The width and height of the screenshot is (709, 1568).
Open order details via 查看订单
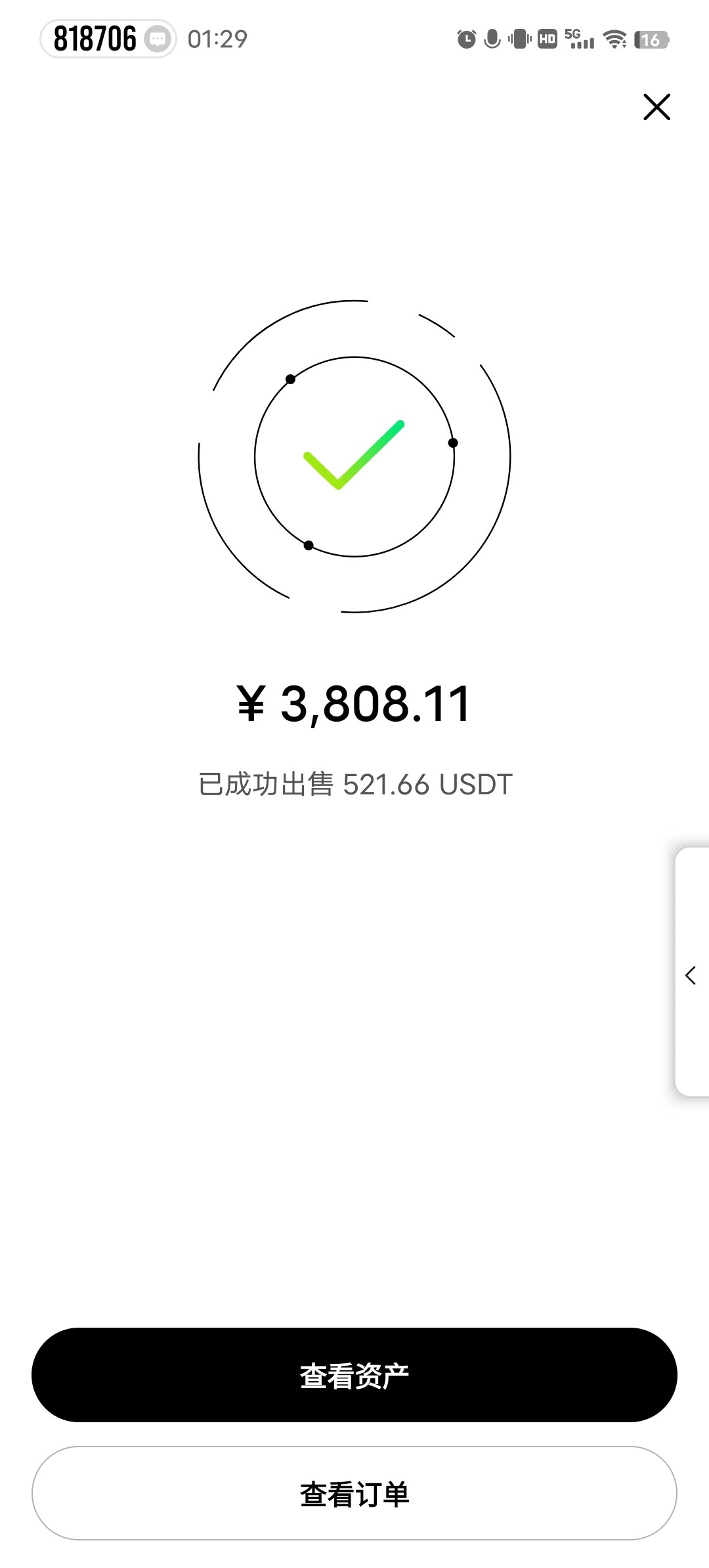pos(354,1493)
